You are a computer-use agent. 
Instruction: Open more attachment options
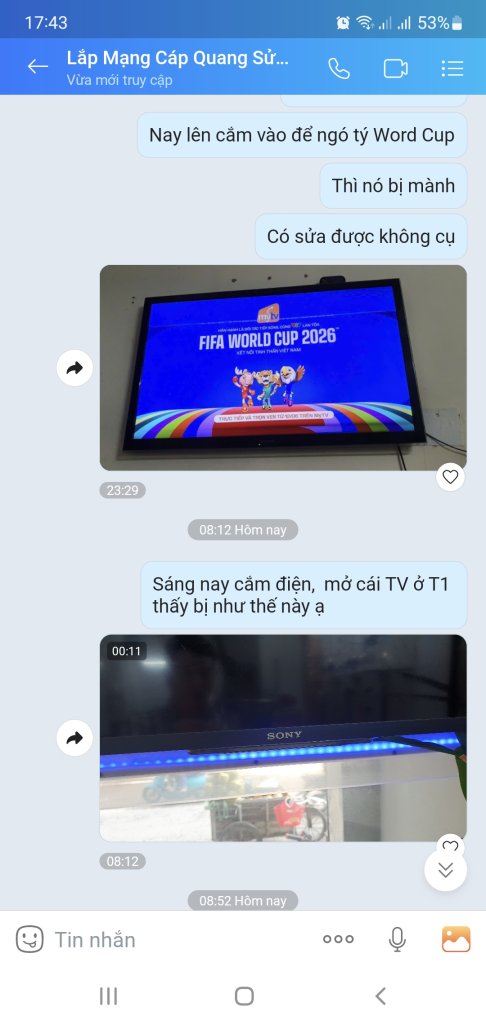pyautogui.click(x=338, y=939)
